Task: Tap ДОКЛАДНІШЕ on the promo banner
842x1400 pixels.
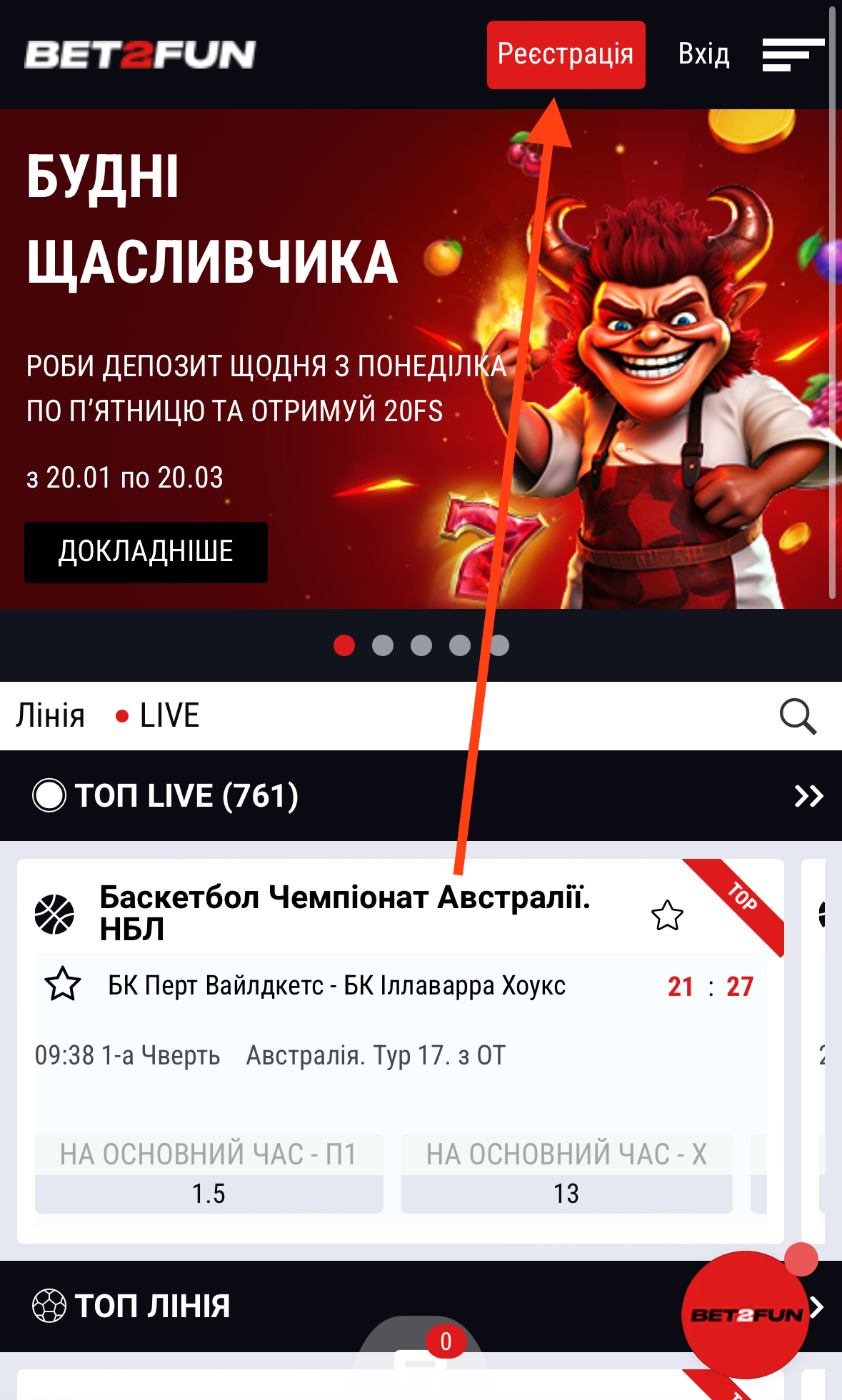Action: [146, 552]
